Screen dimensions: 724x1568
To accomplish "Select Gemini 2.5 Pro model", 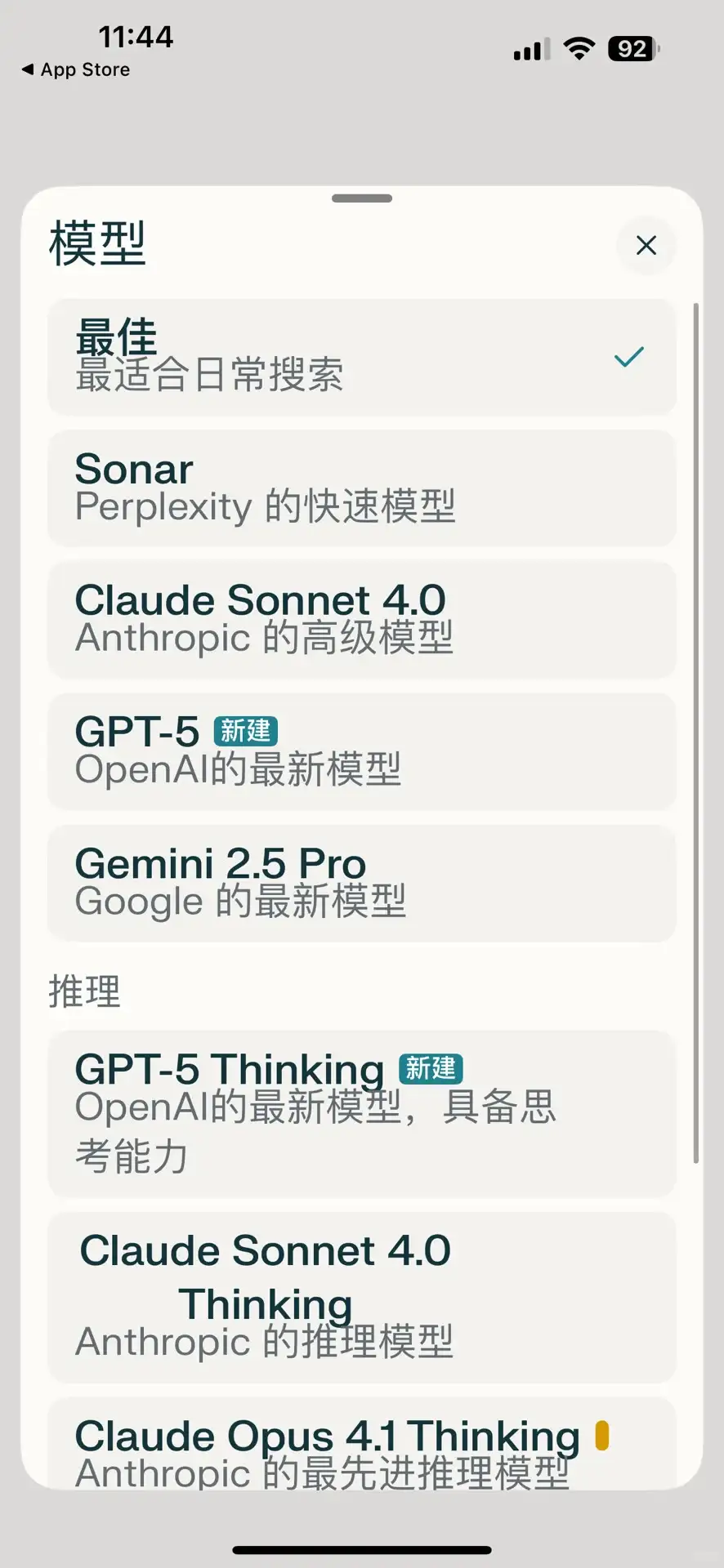I will click(x=362, y=884).
